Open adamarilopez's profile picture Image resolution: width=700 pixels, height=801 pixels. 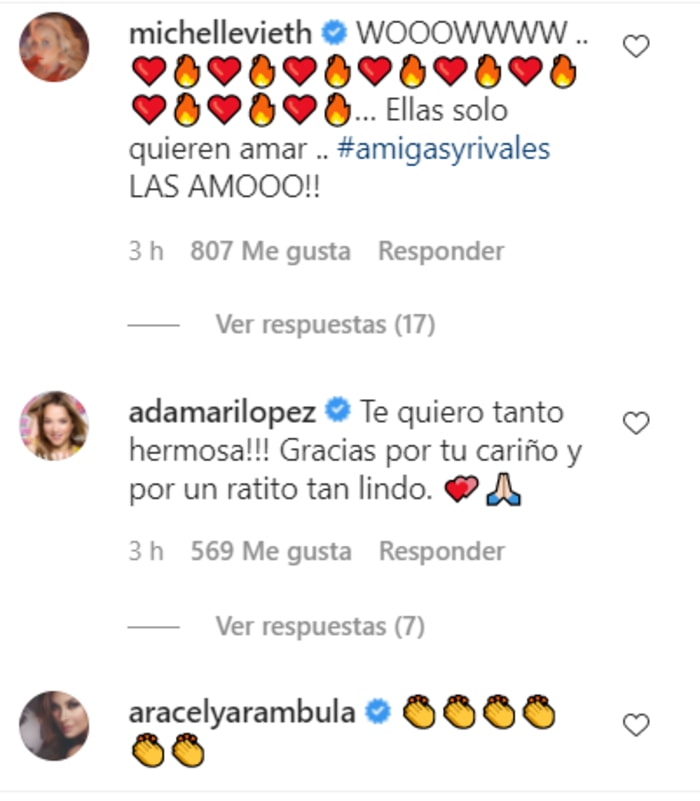54,425
